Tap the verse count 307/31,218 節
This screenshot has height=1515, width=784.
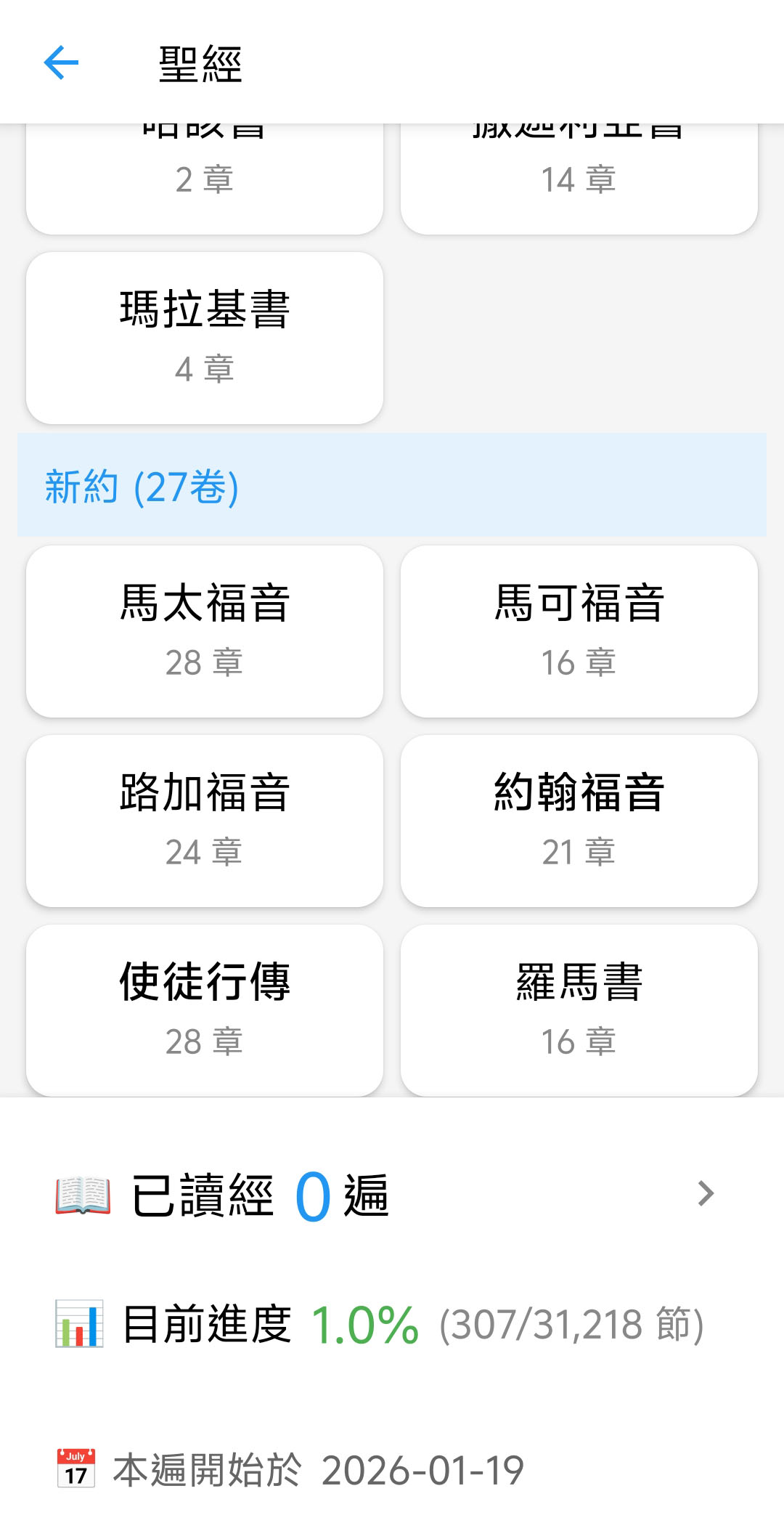[571, 1323]
